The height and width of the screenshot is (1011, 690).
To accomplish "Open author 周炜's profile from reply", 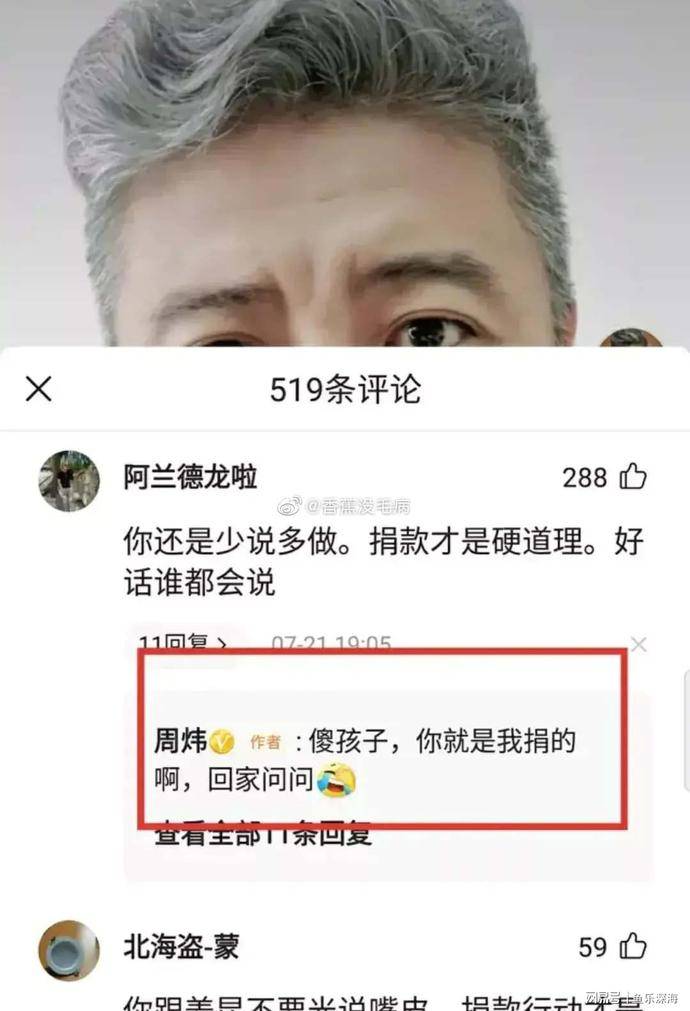I will [180, 742].
